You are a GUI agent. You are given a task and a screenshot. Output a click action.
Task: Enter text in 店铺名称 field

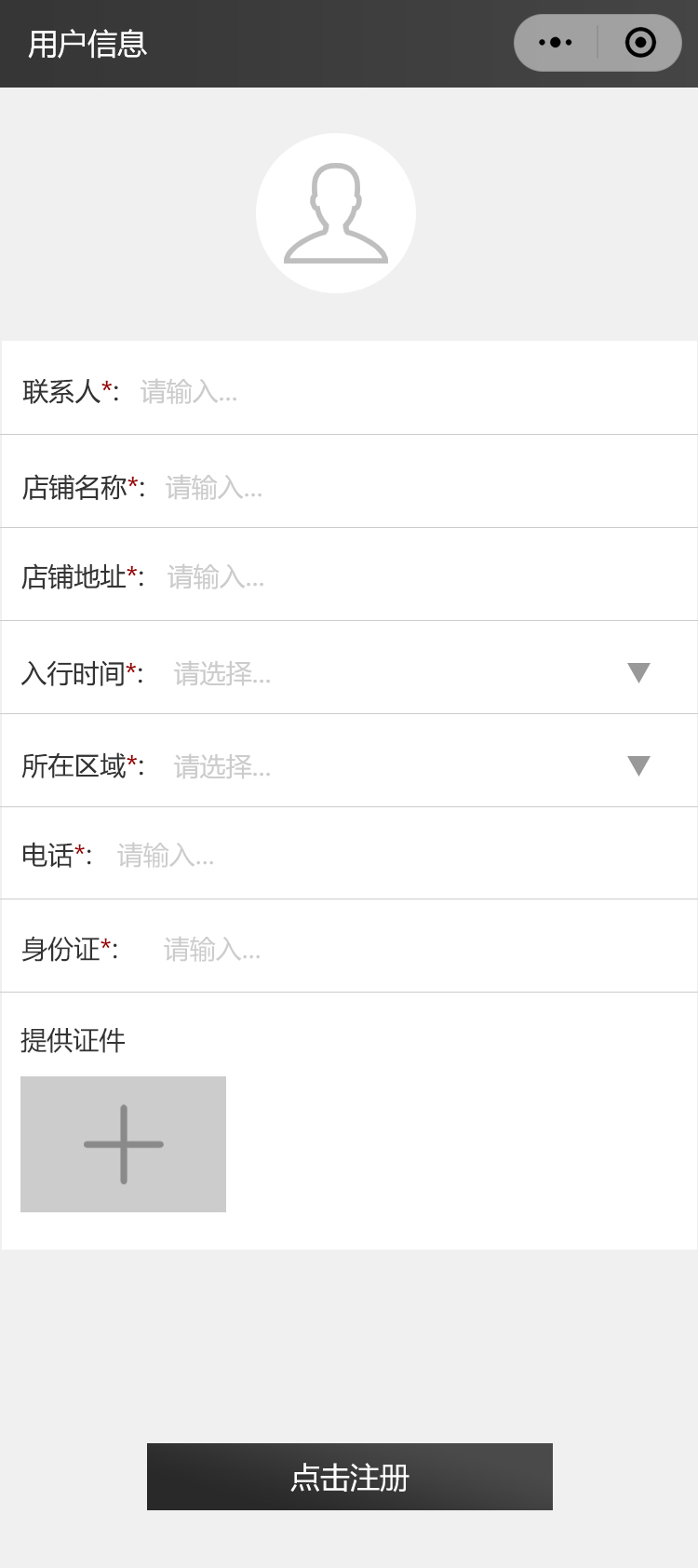pyautogui.click(x=419, y=487)
